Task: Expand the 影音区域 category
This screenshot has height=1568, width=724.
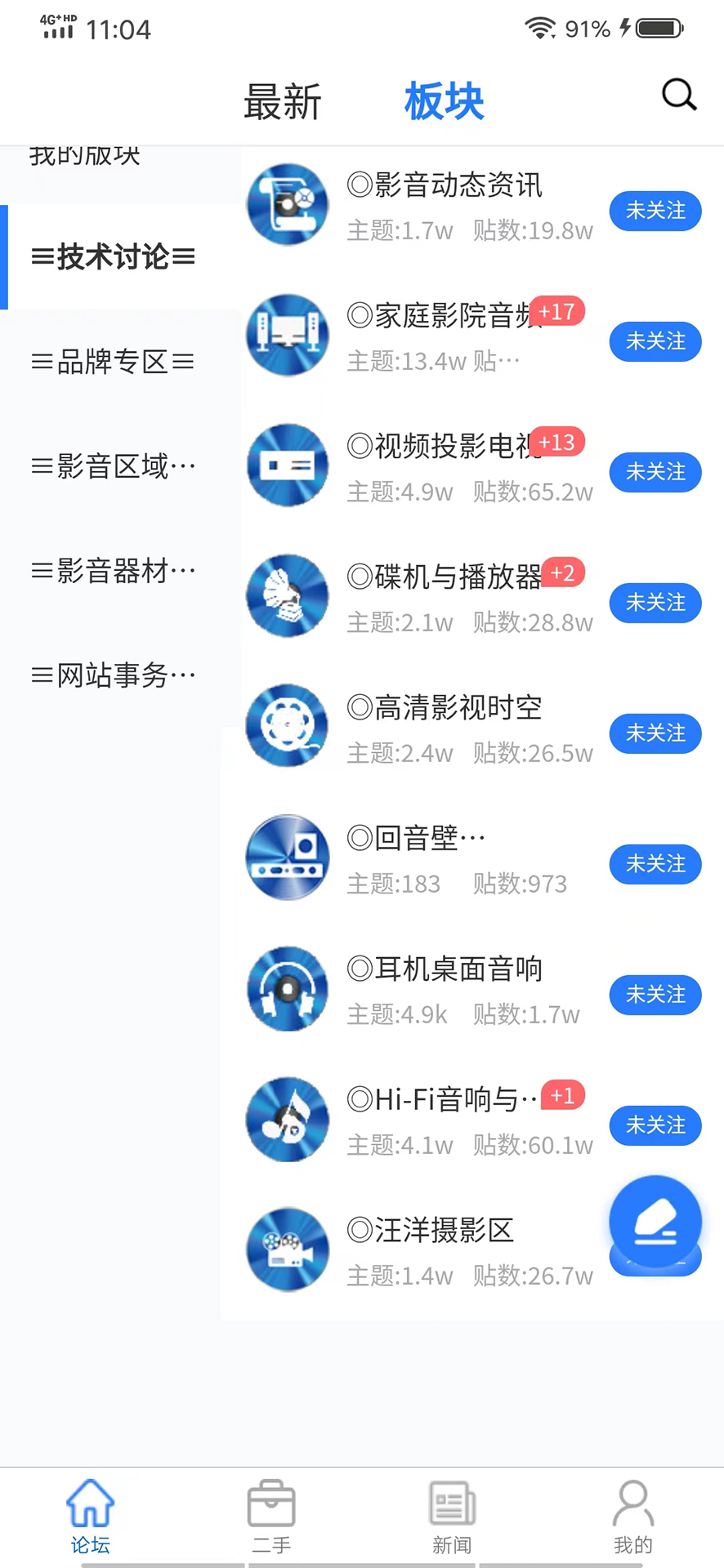Action: coord(112,465)
